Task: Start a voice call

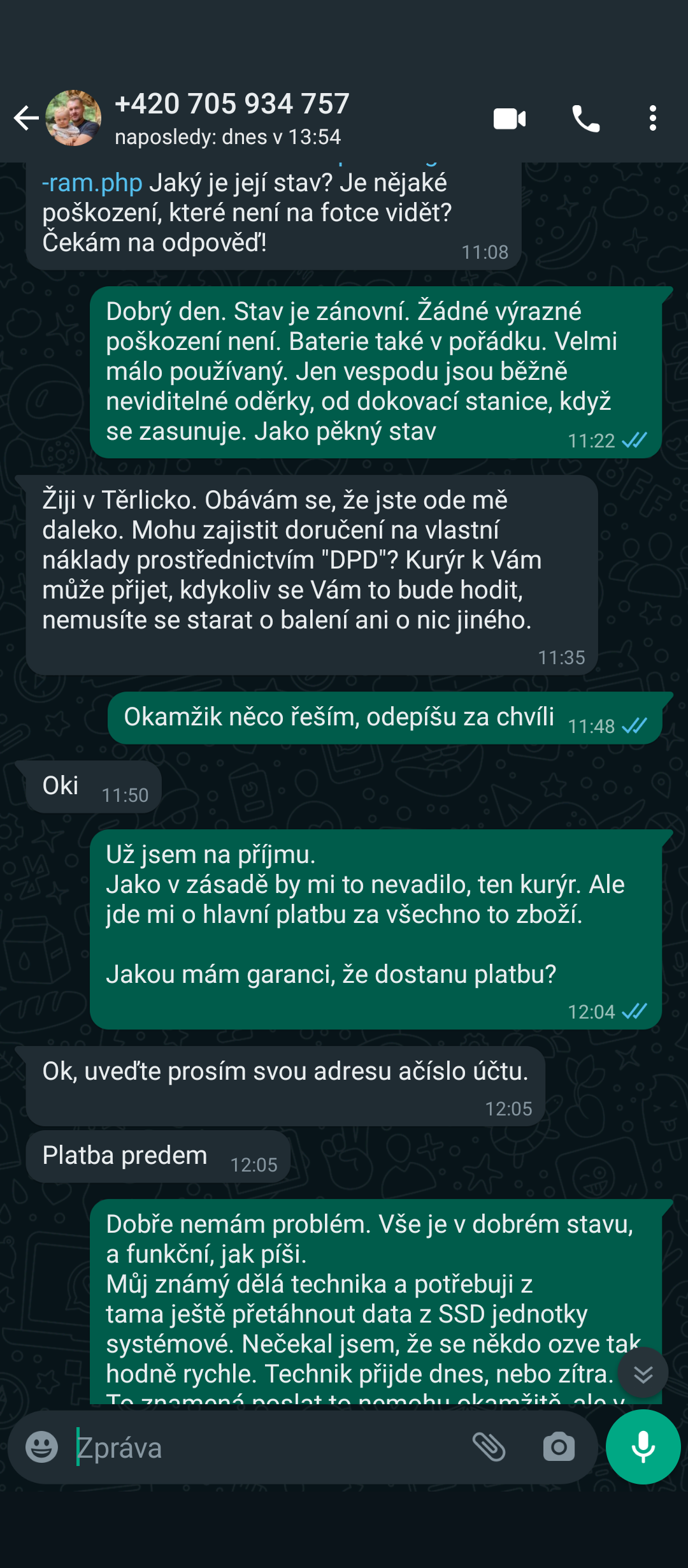Action: click(x=585, y=119)
